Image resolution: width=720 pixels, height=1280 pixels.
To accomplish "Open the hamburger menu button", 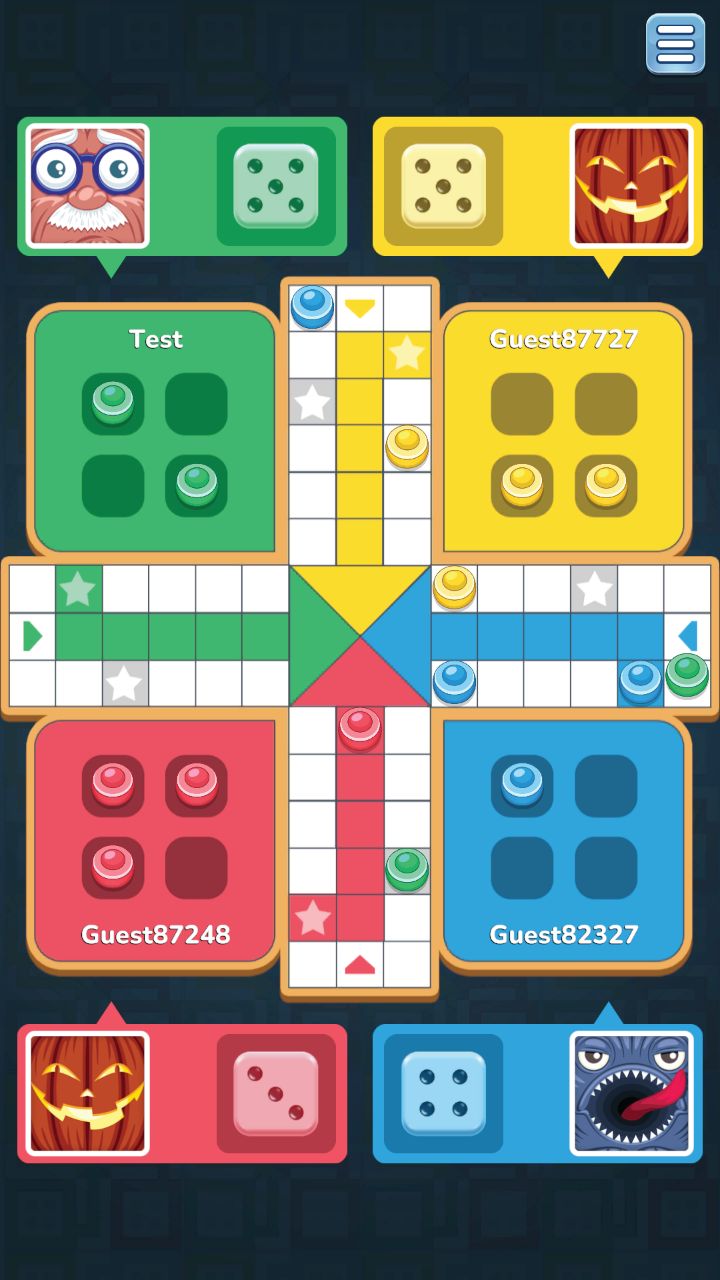I will pos(675,44).
